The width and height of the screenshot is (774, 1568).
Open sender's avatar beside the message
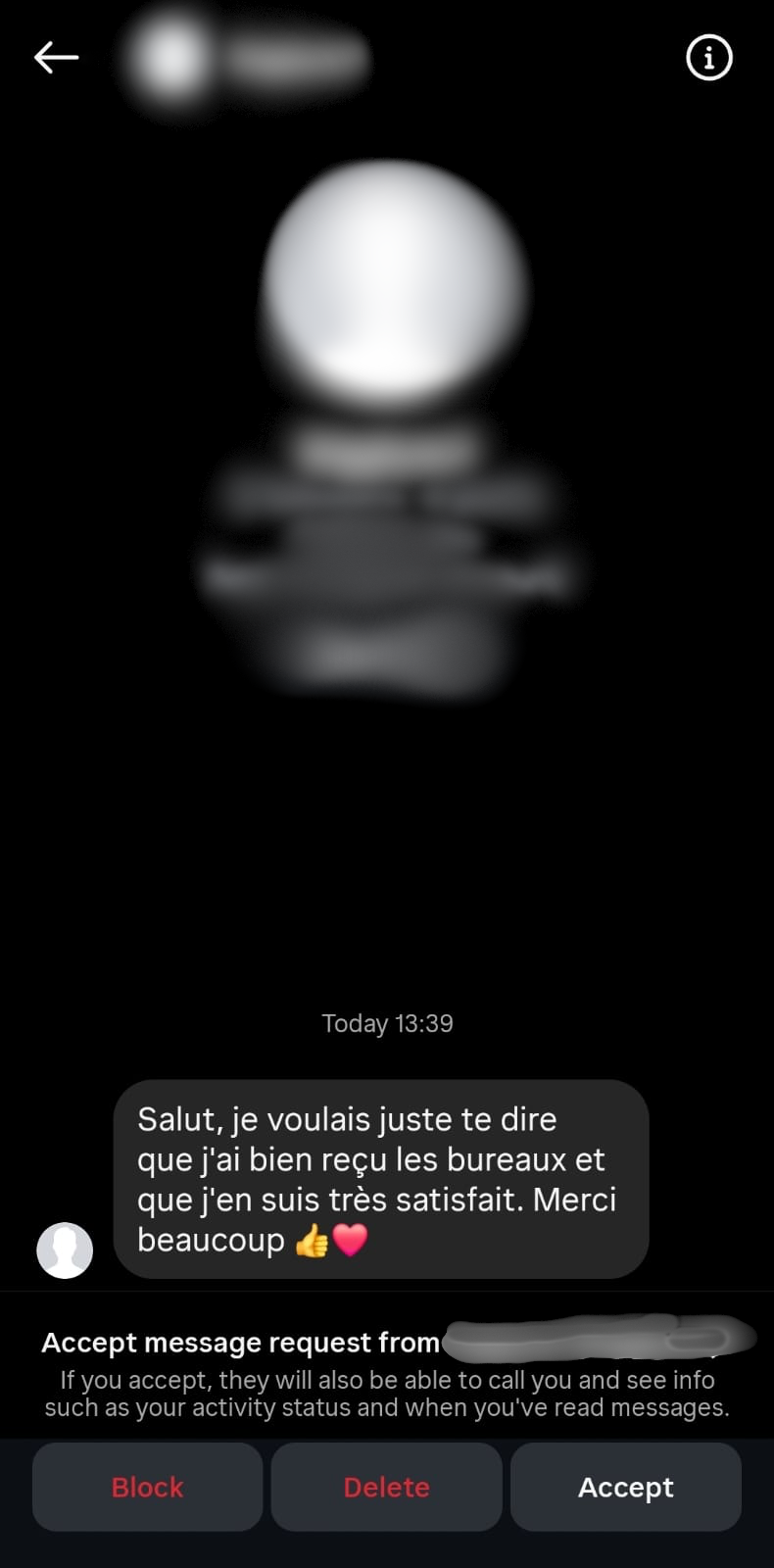pos(65,1249)
